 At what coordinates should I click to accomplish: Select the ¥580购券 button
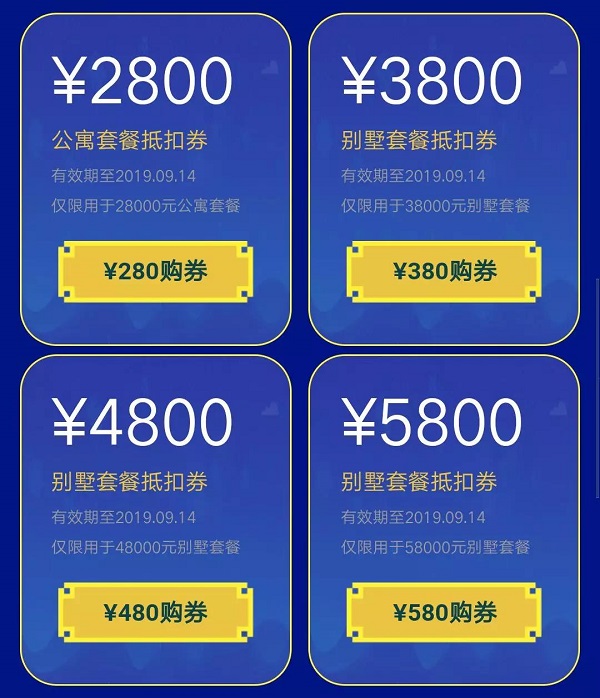444,612
